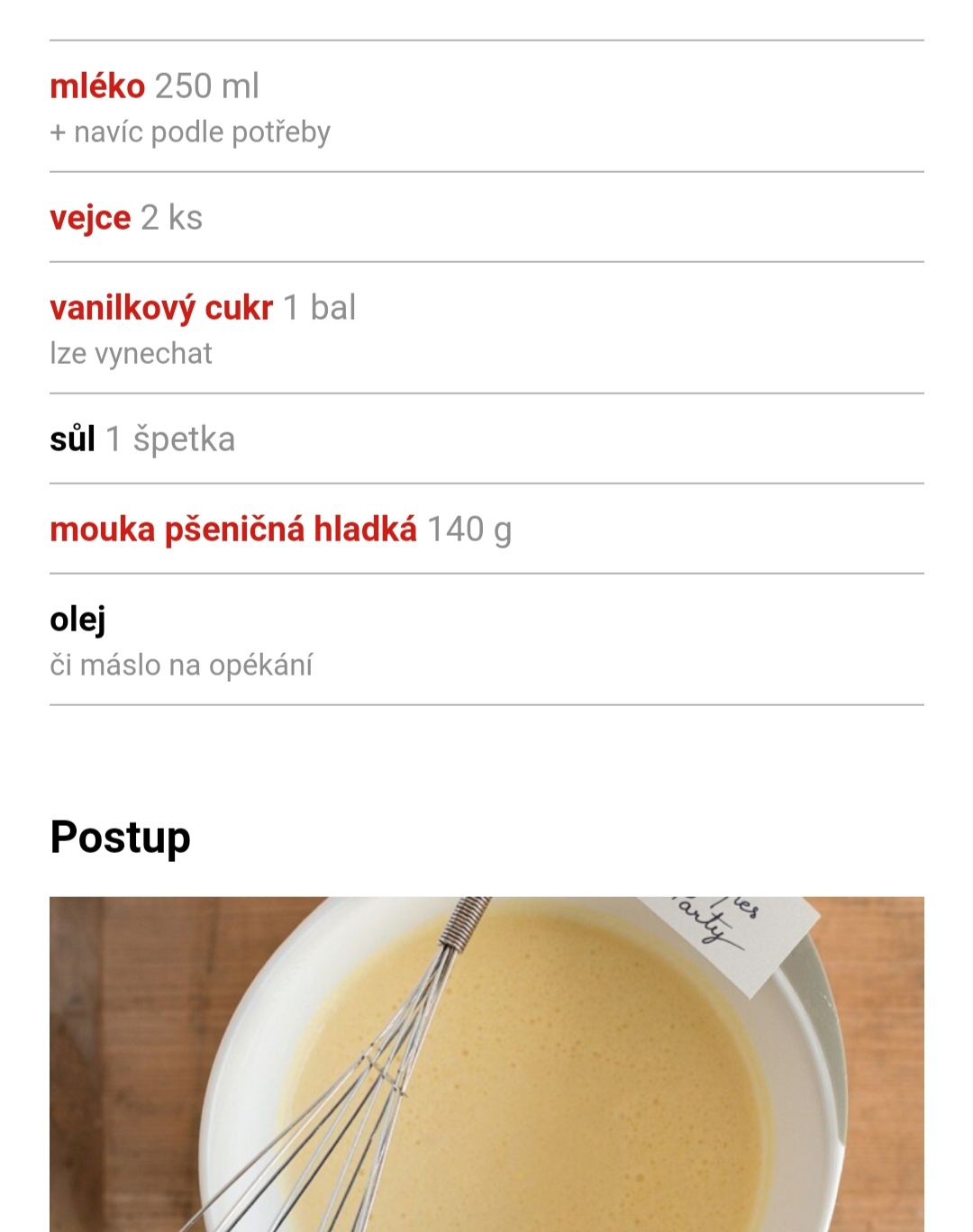The image size is (973, 1232).
Task: View the vanilkový cukr ingredient page
Action: 161,308
